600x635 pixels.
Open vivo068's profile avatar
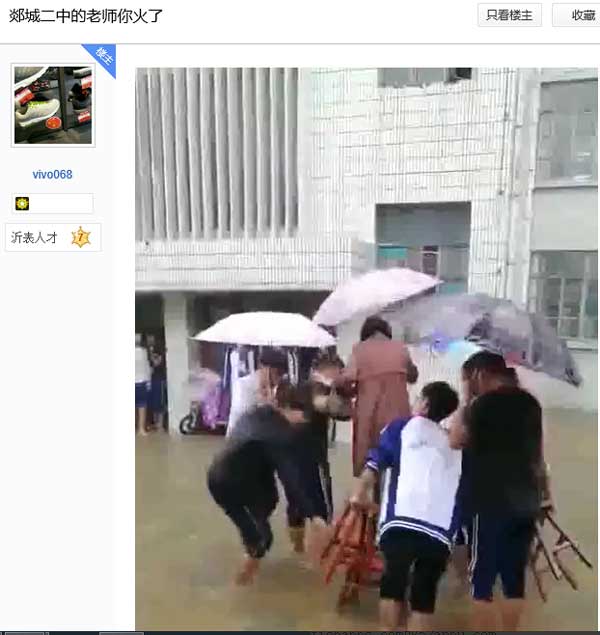point(53,105)
